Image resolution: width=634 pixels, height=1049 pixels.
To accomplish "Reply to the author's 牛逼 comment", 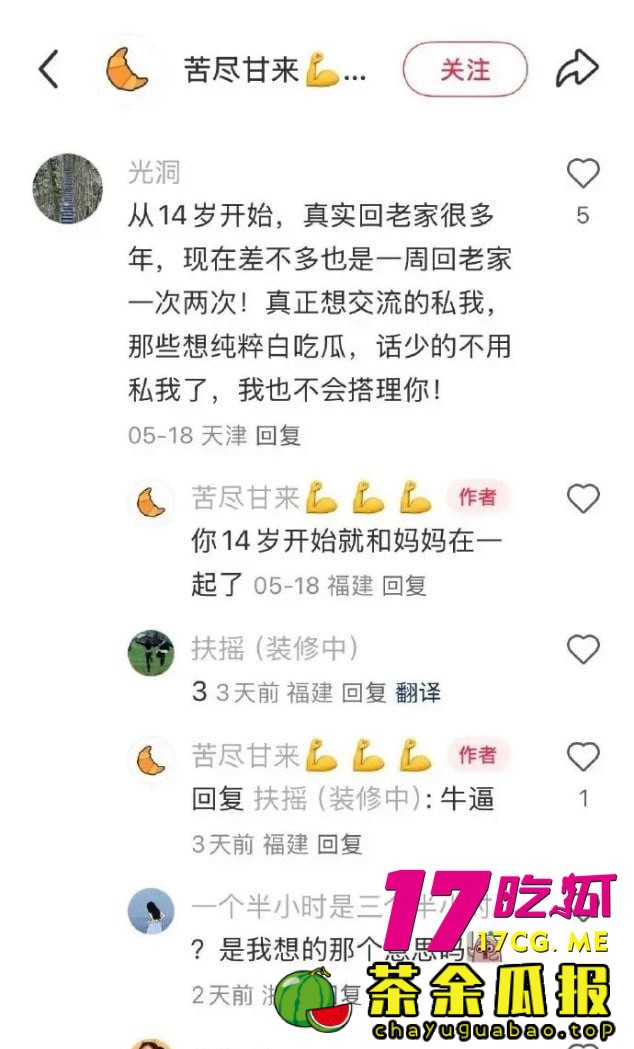I will [339, 844].
